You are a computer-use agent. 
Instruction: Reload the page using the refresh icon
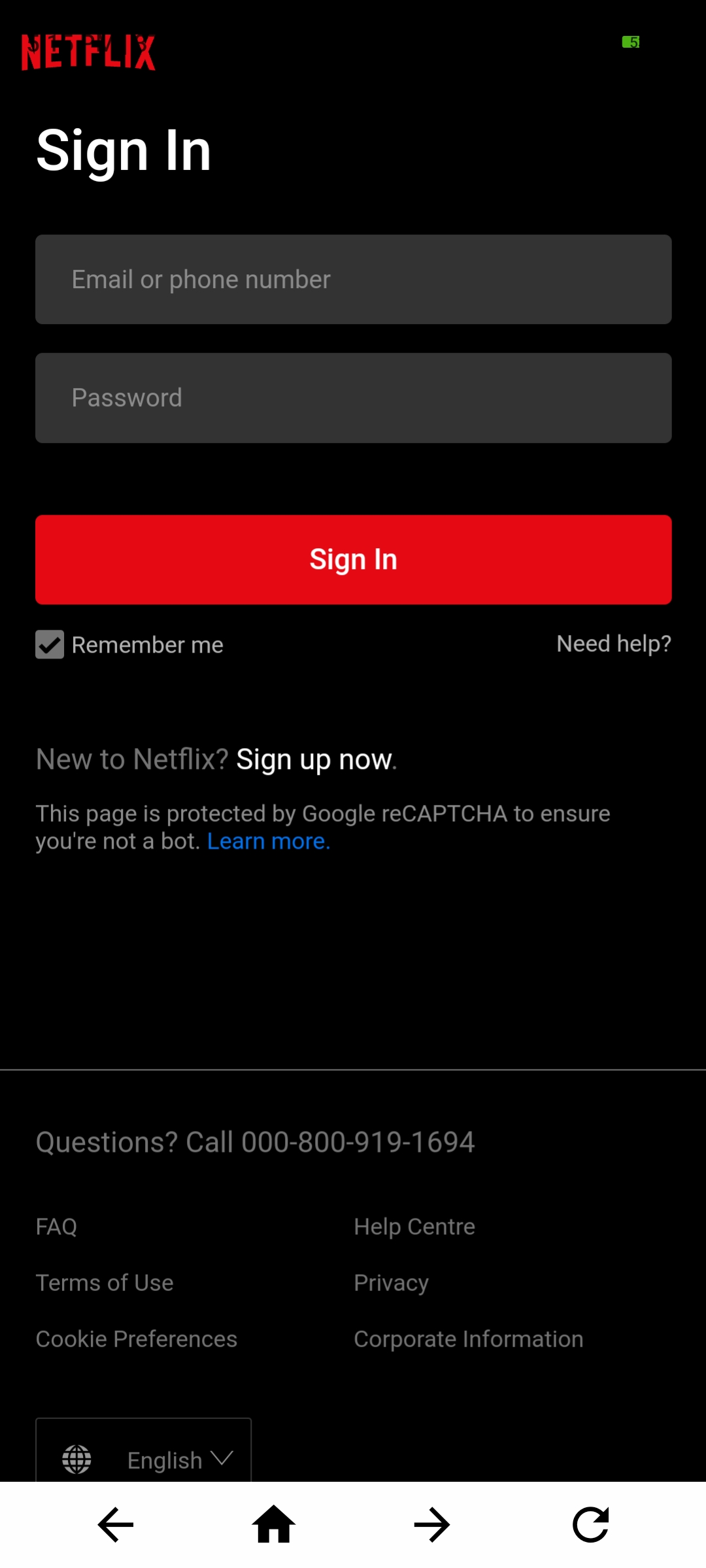pos(590,1524)
